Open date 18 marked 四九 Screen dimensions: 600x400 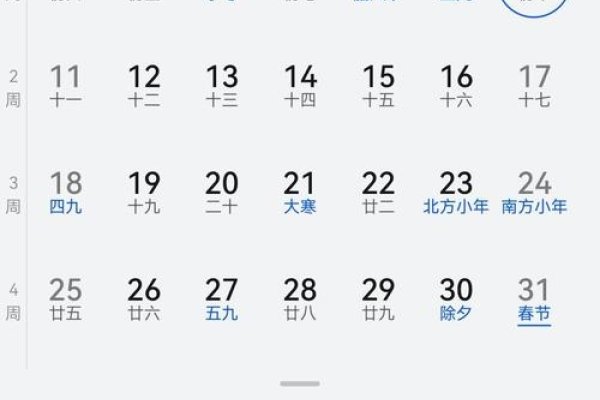[66, 191]
